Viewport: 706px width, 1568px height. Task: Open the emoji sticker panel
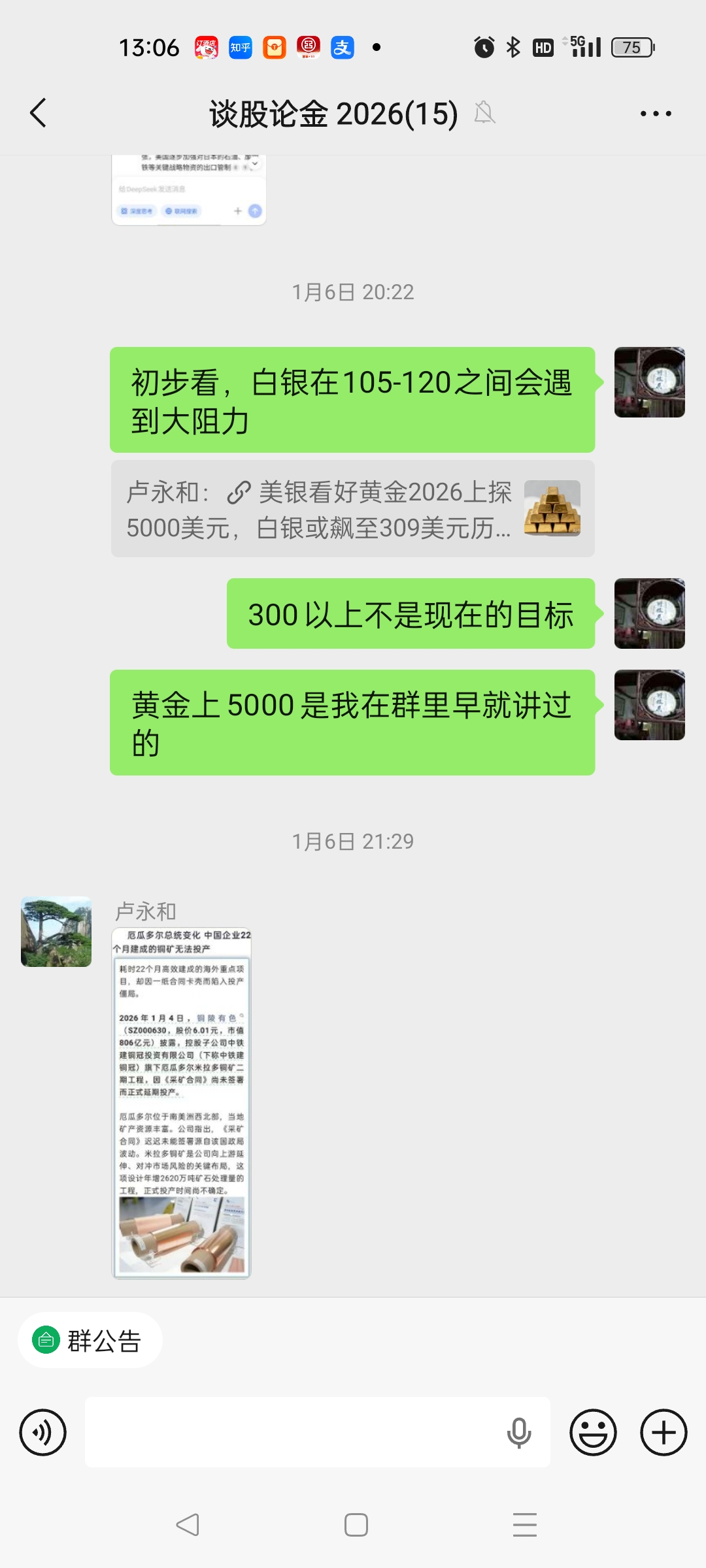(593, 1433)
